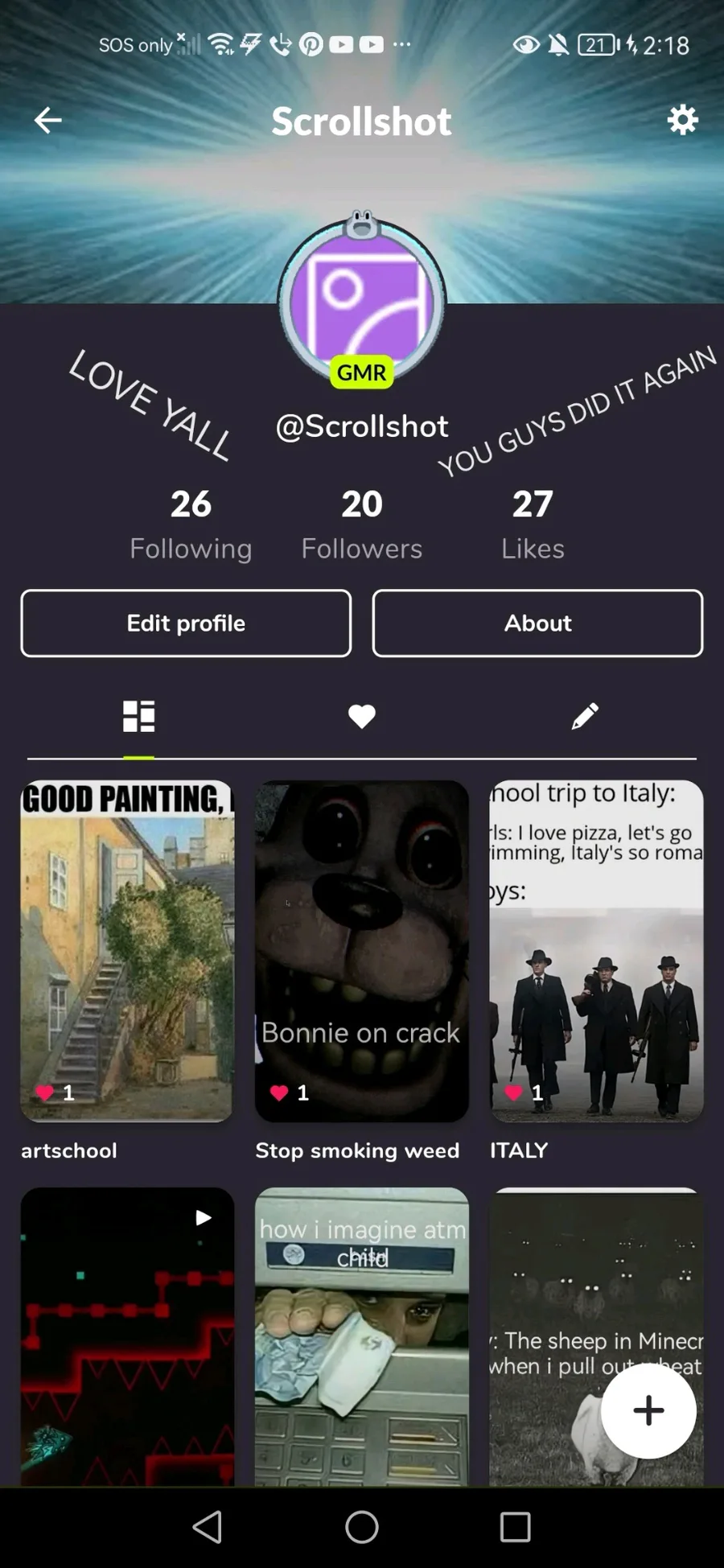This screenshot has width=724, height=1568.
Task: Play the red geometry game video post
Action: click(127, 1335)
